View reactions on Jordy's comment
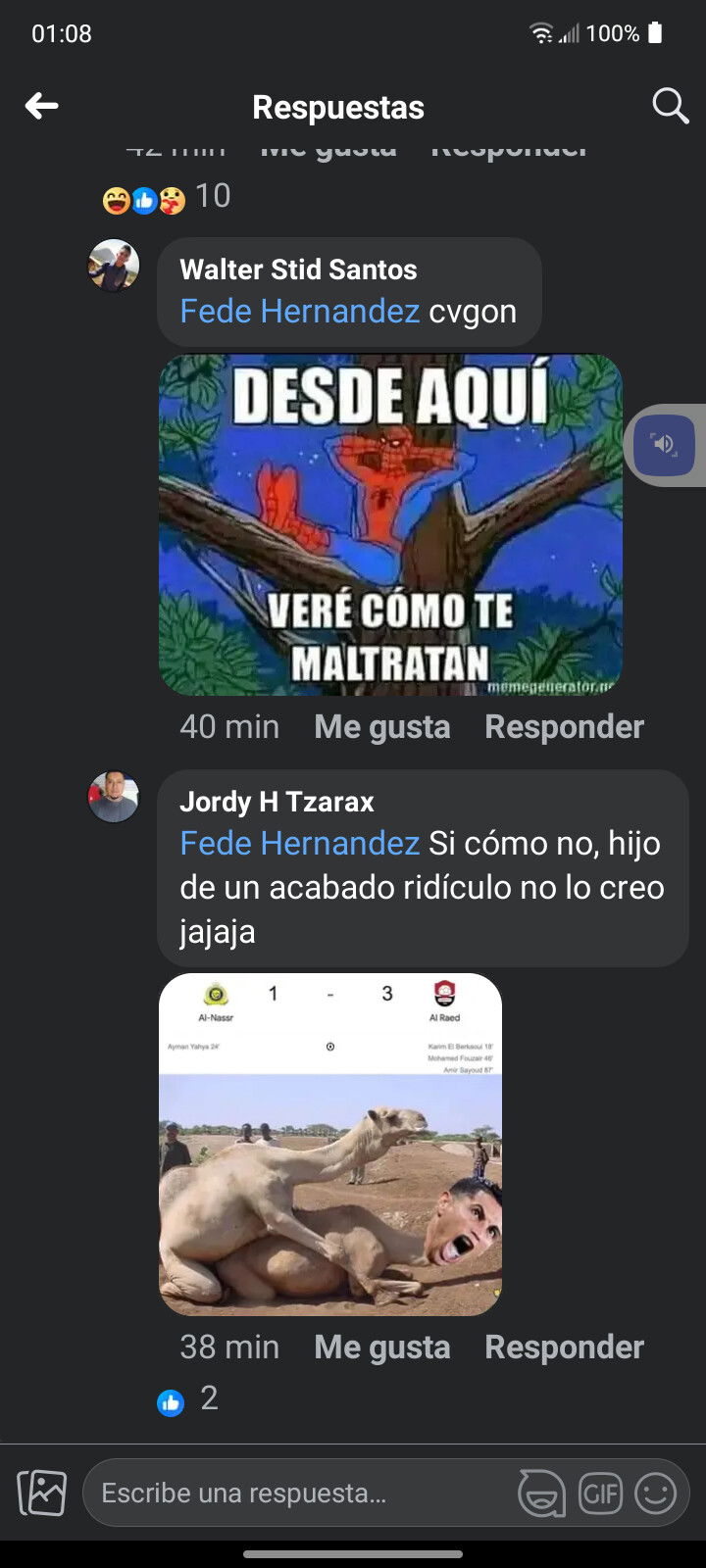 point(187,1399)
